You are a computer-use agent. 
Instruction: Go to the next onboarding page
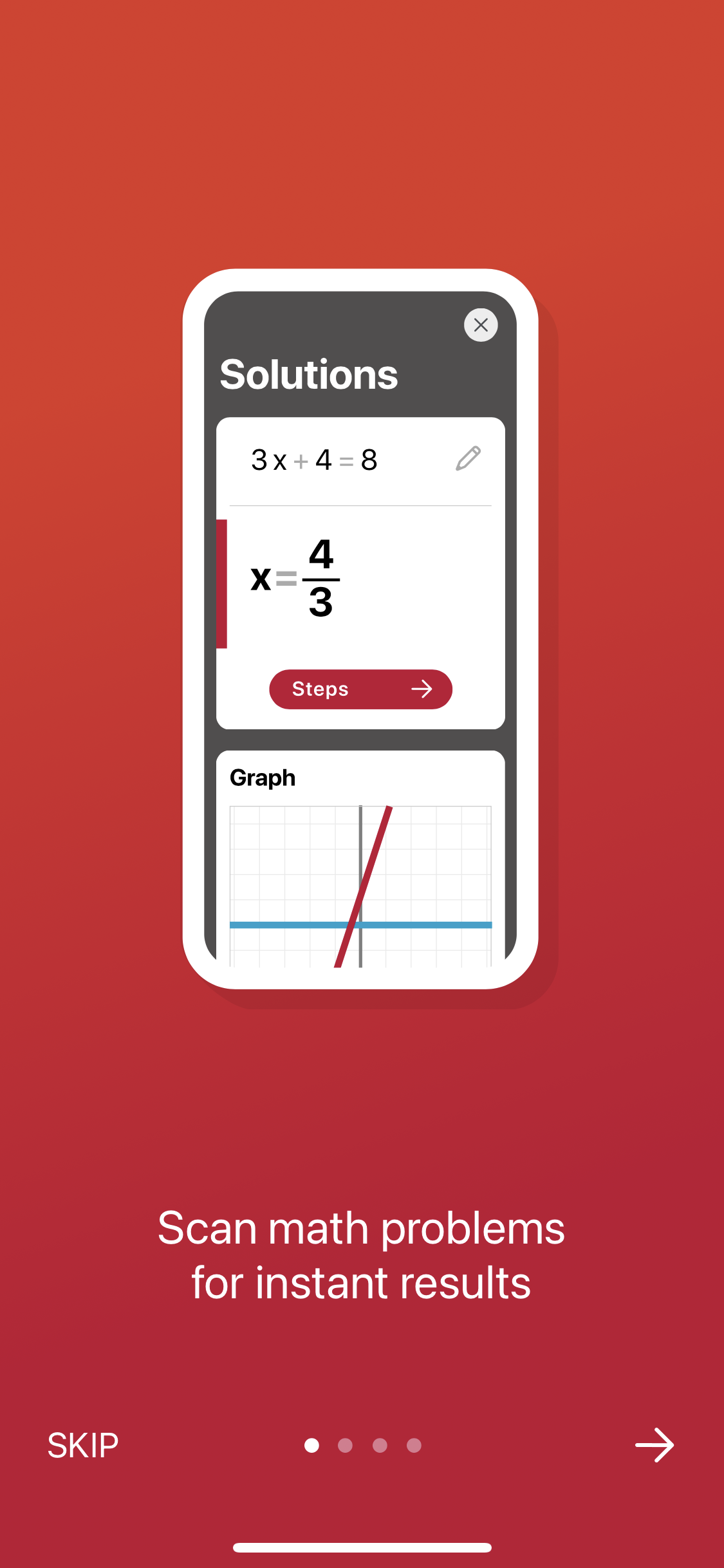coord(654,1445)
